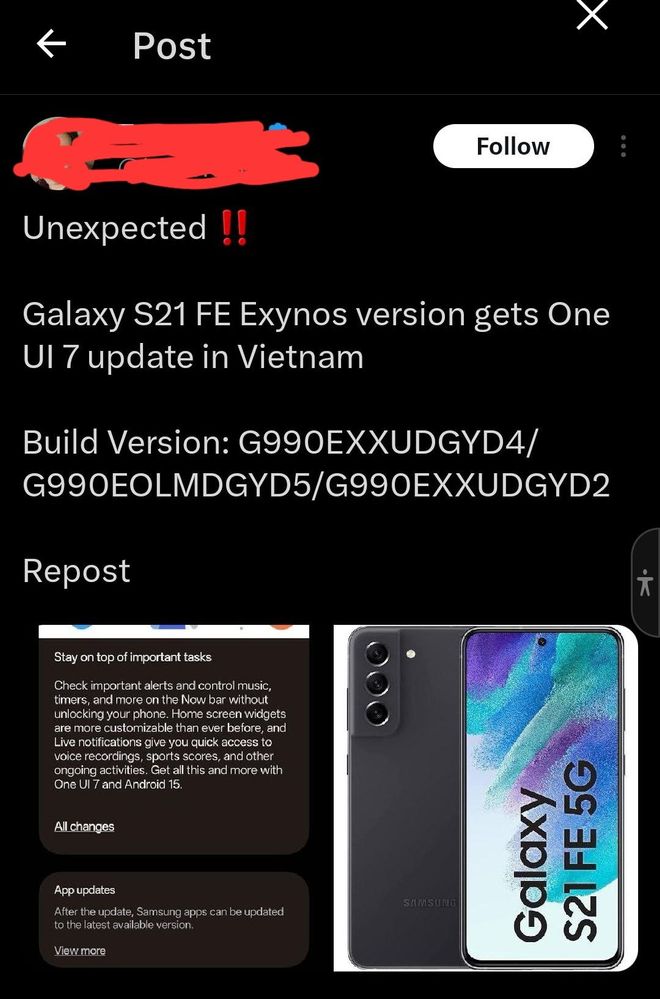Open the accessibility floating button
This screenshot has width=660, height=999.
click(646, 583)
